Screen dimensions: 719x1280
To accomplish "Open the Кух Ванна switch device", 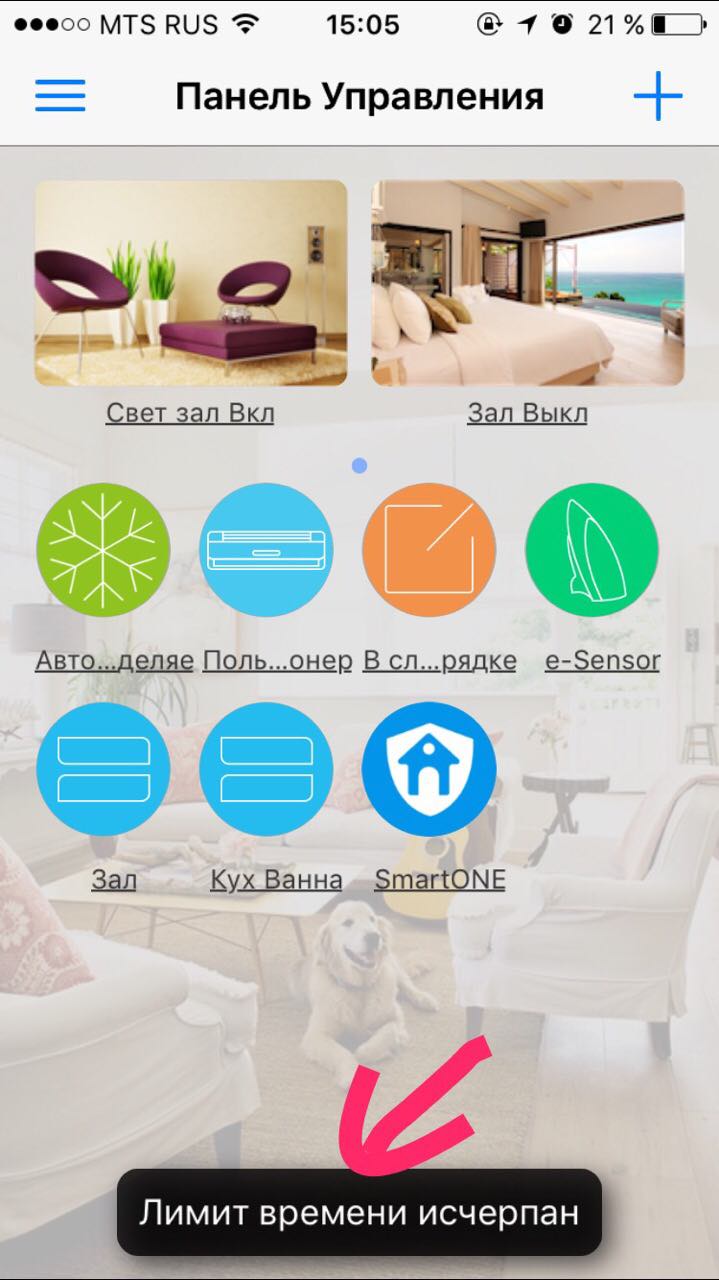I will tap(267, 770).
